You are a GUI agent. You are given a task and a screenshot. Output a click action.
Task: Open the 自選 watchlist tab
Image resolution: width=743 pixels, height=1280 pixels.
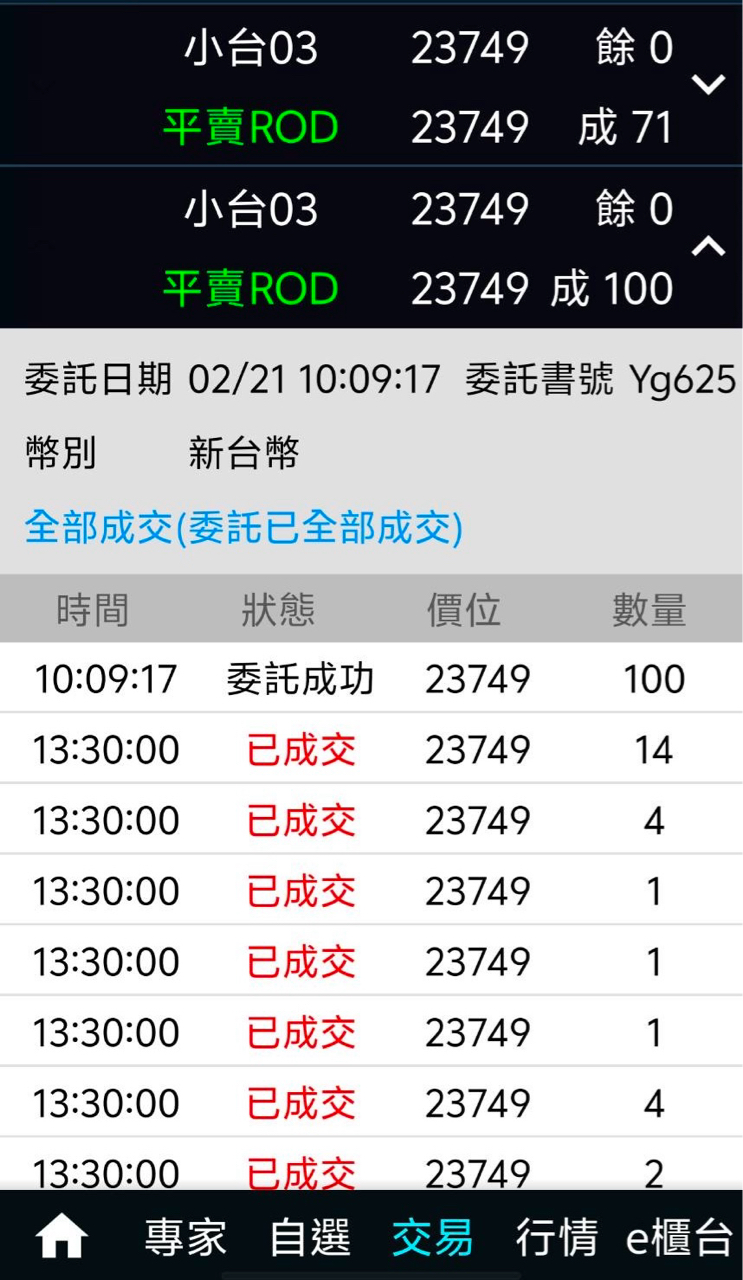click(x=309, y=1239)
